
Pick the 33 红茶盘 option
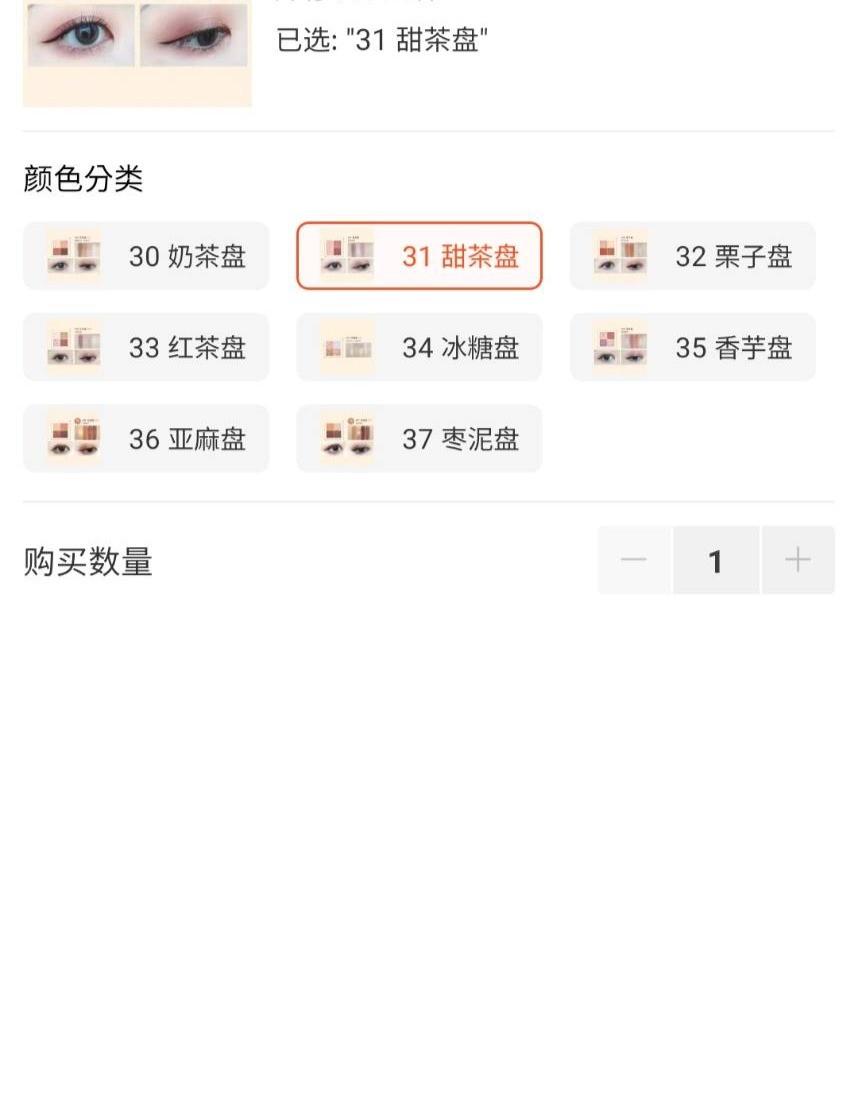(x=146, y=347)
